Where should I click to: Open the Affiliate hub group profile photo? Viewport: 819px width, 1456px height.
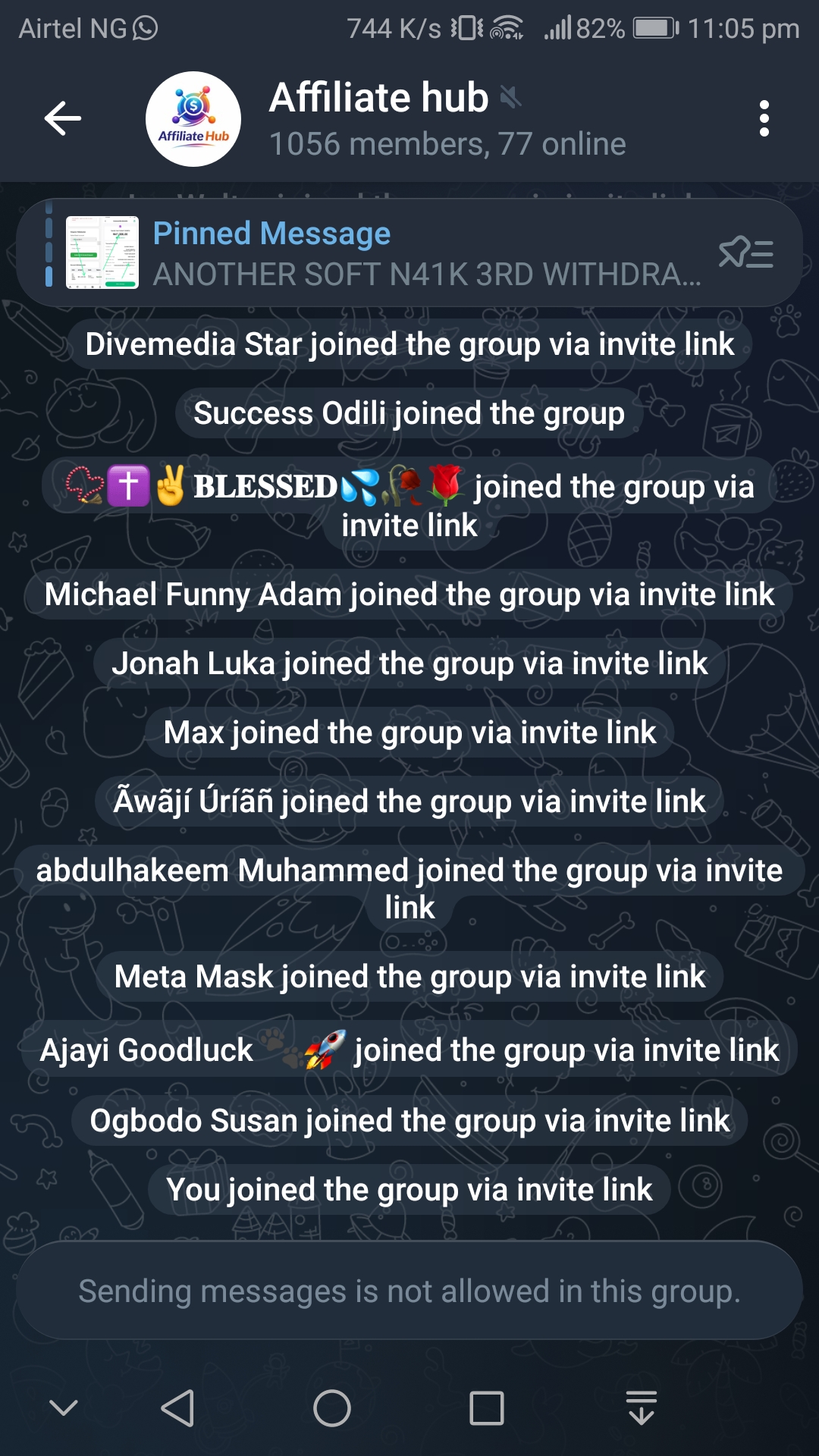point(193,119)
